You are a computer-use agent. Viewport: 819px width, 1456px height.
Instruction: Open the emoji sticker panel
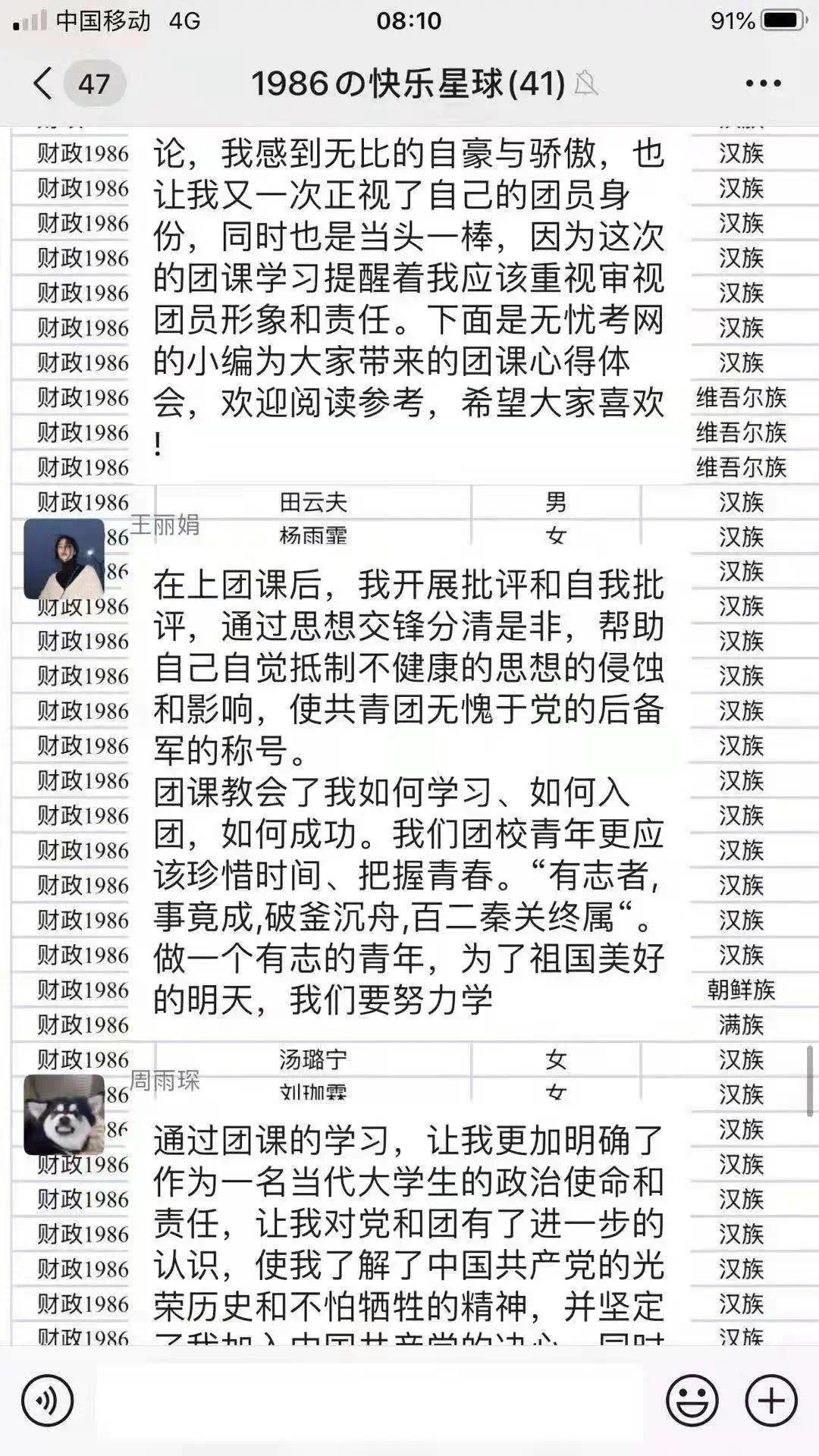(692, 1401)
